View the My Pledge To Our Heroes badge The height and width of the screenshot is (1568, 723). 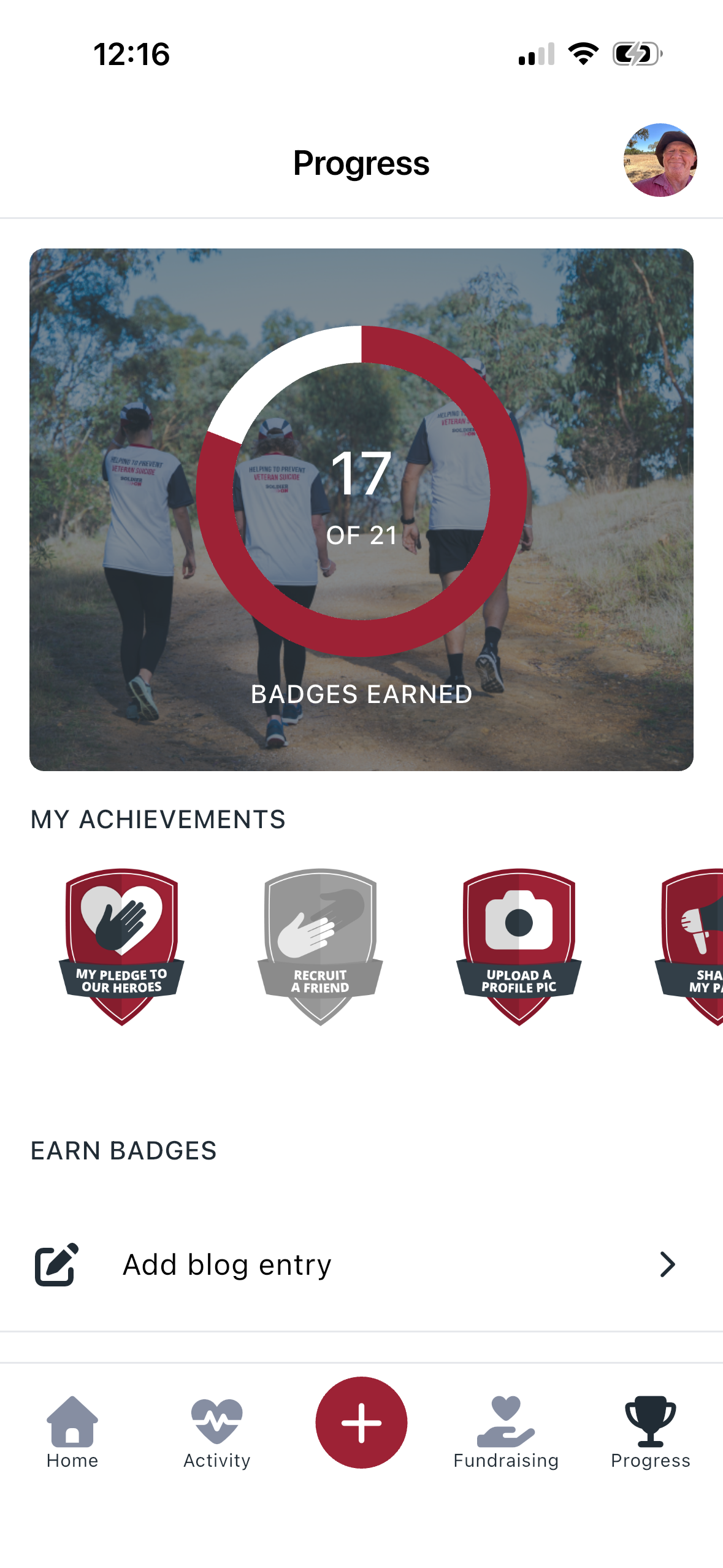(121, 945)
